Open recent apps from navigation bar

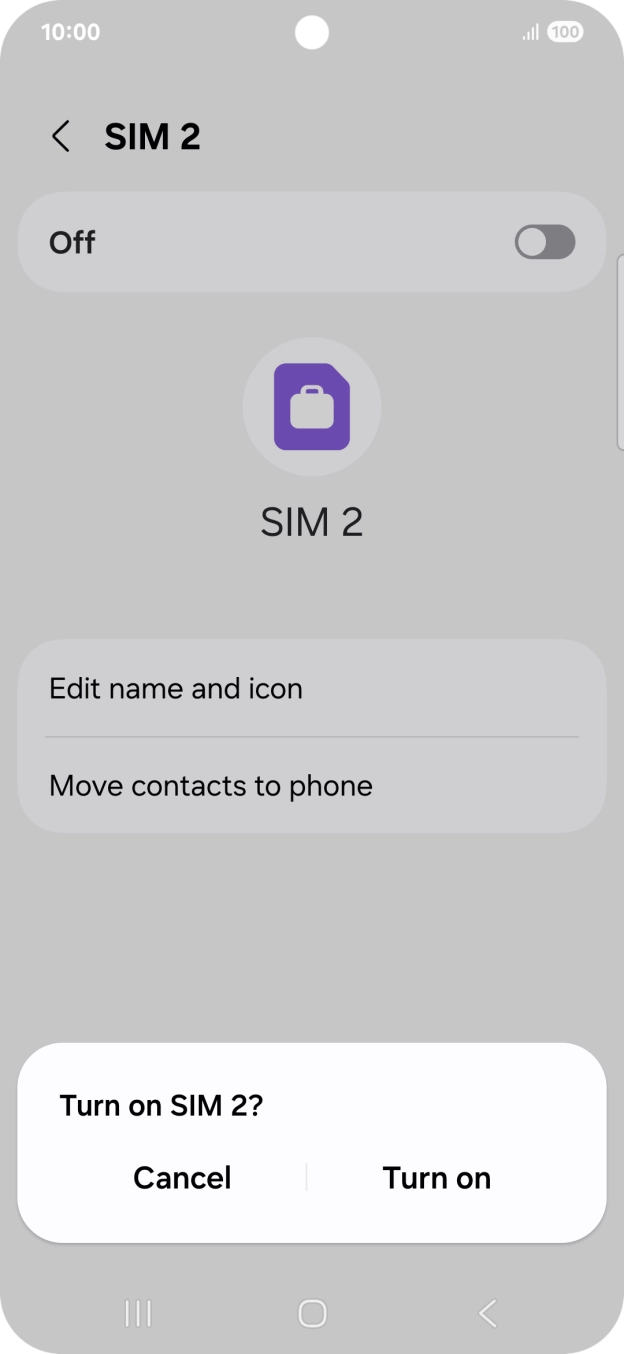138,1313
